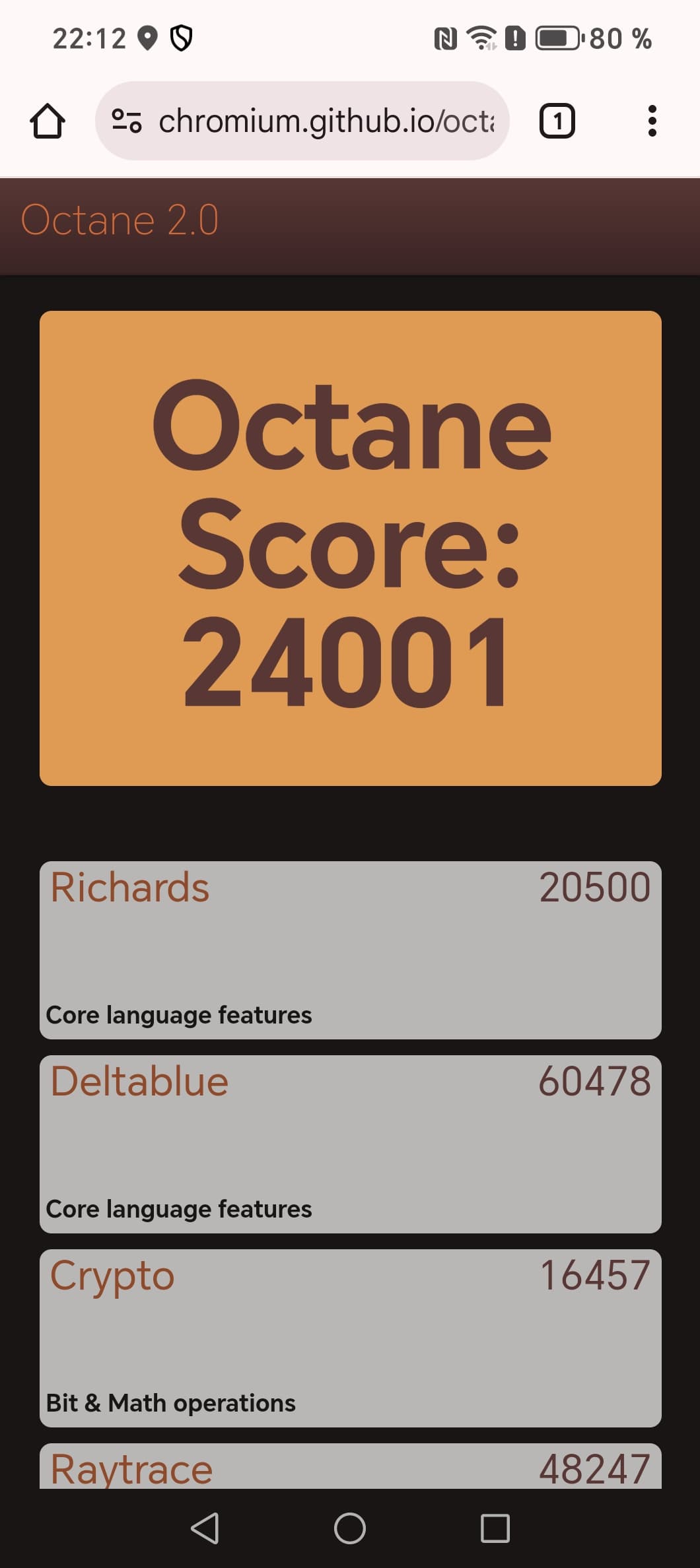Screen dimensions: 700x1568
Task: Tap the URL address bar
Action: [326, 121]
